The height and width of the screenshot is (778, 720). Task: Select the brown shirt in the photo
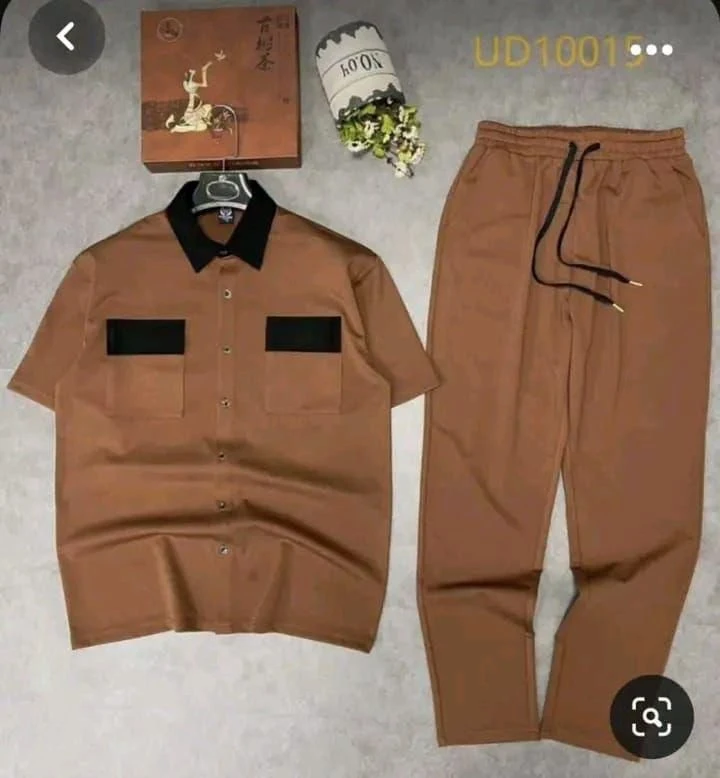point(220,430)
